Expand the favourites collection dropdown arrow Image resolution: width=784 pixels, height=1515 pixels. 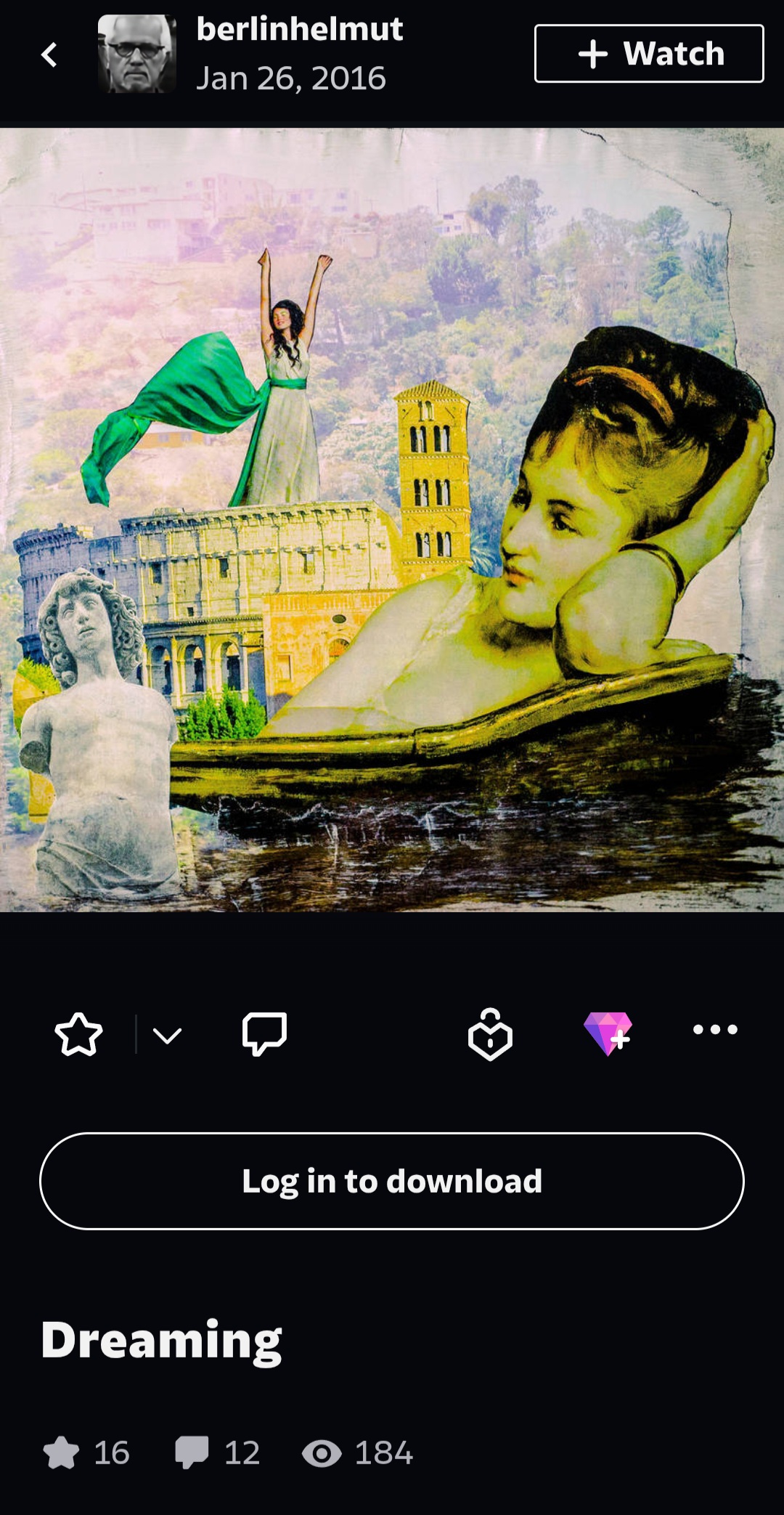(167, 1035)
